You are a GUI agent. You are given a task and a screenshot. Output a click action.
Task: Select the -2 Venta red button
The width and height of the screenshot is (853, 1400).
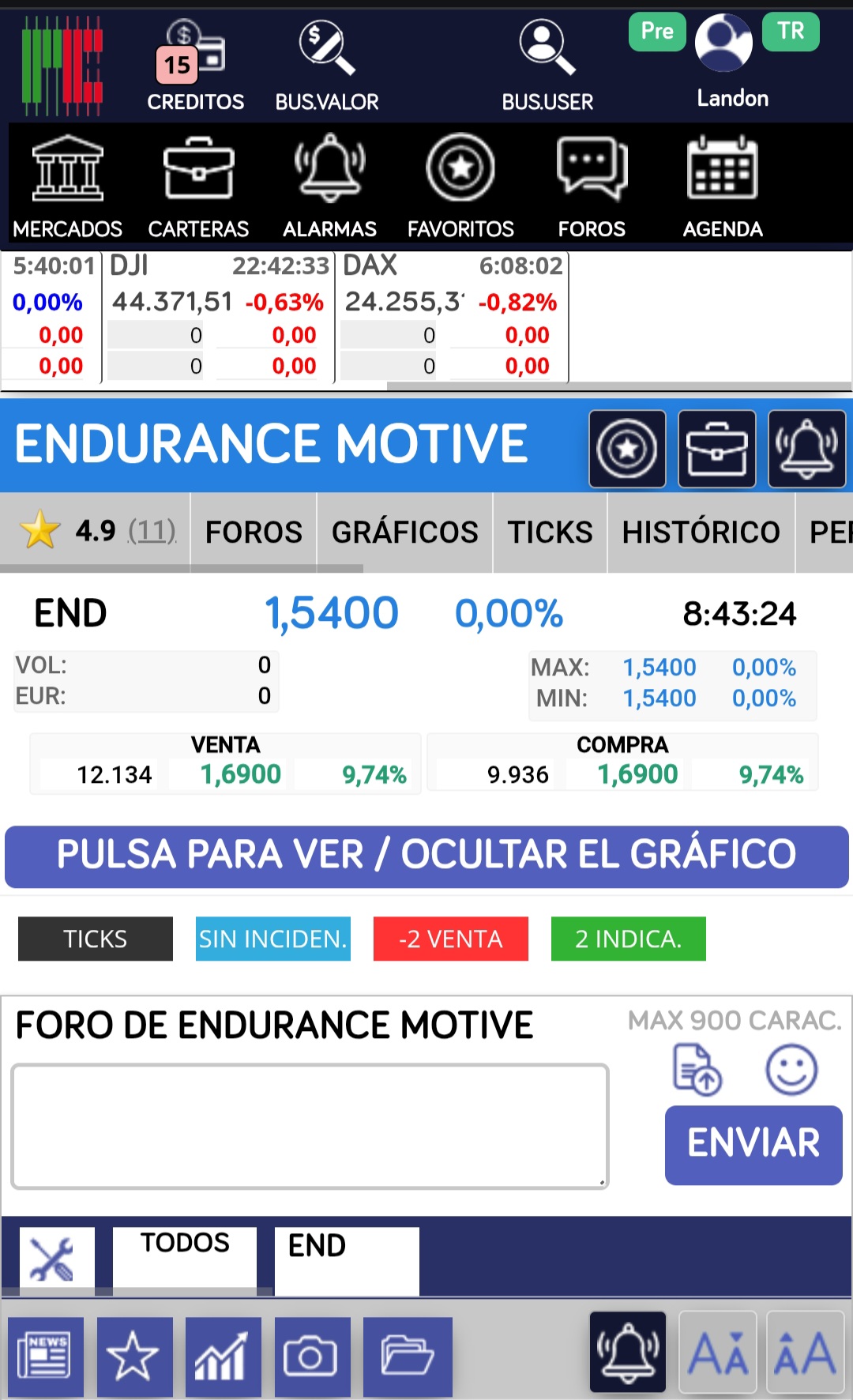pyautogui.click(x=451, y=939)
